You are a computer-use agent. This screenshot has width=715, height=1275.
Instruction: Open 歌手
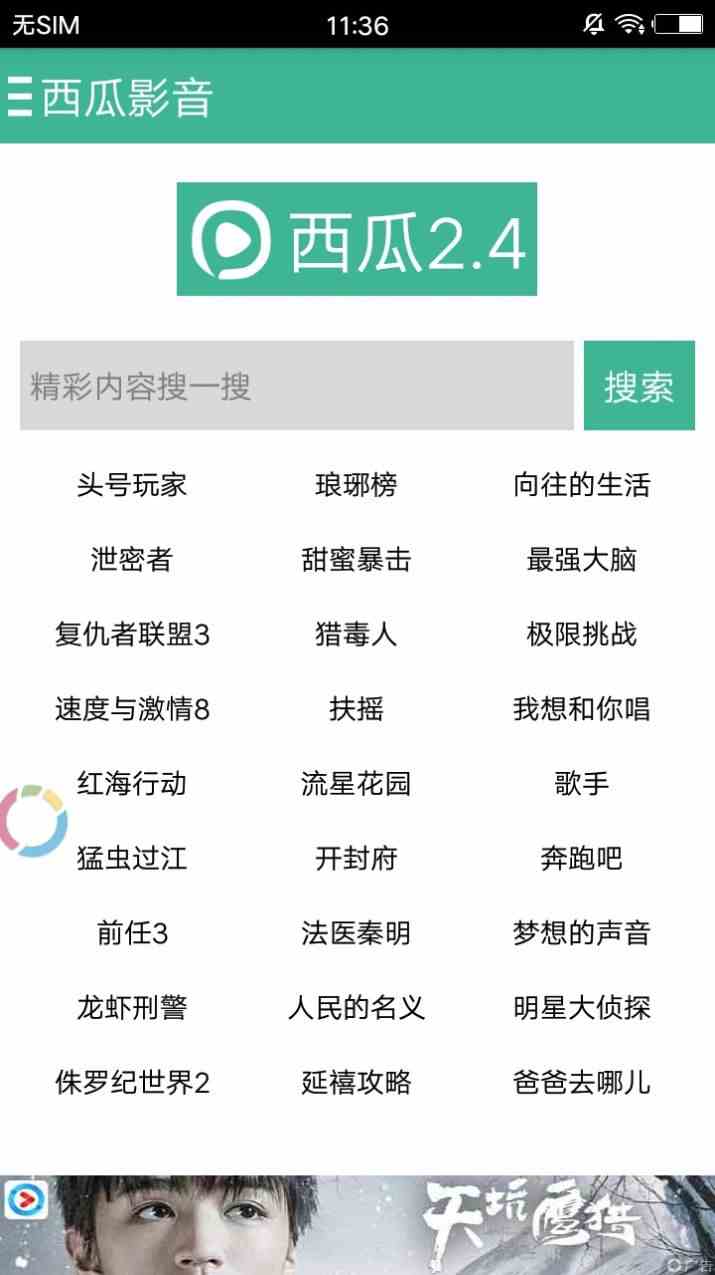(x=582, y=783)
